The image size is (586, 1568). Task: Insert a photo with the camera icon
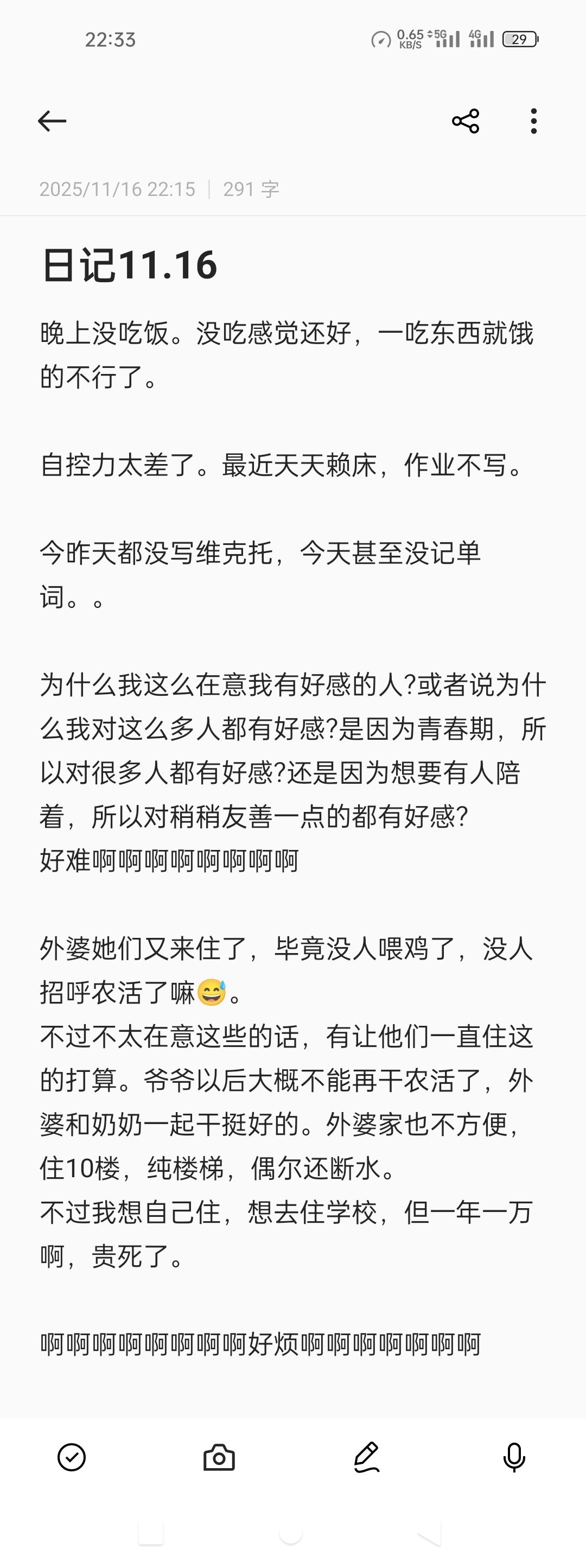click(x=219, y=1457)
